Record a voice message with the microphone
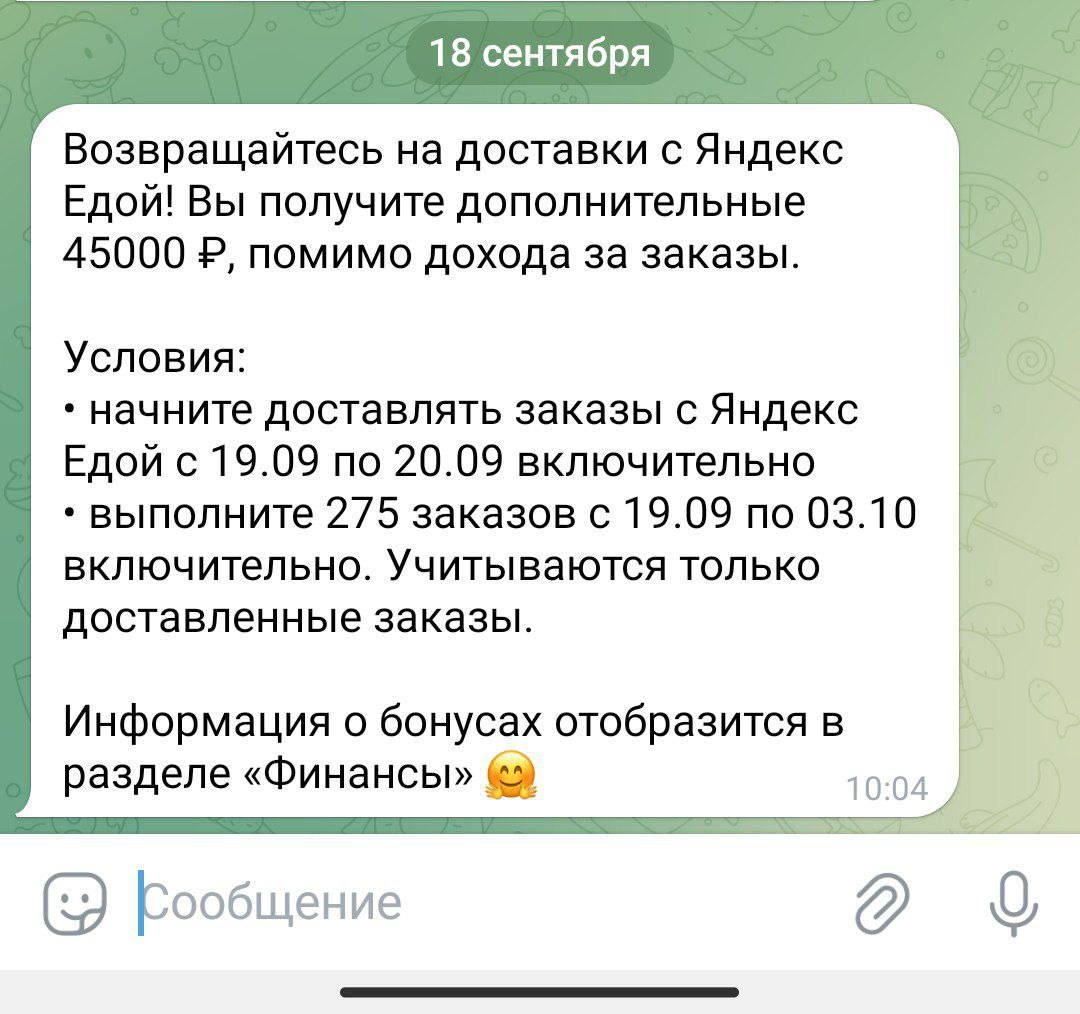This screenshot has width=1080, height=1014. click(x=1012, y=901)
